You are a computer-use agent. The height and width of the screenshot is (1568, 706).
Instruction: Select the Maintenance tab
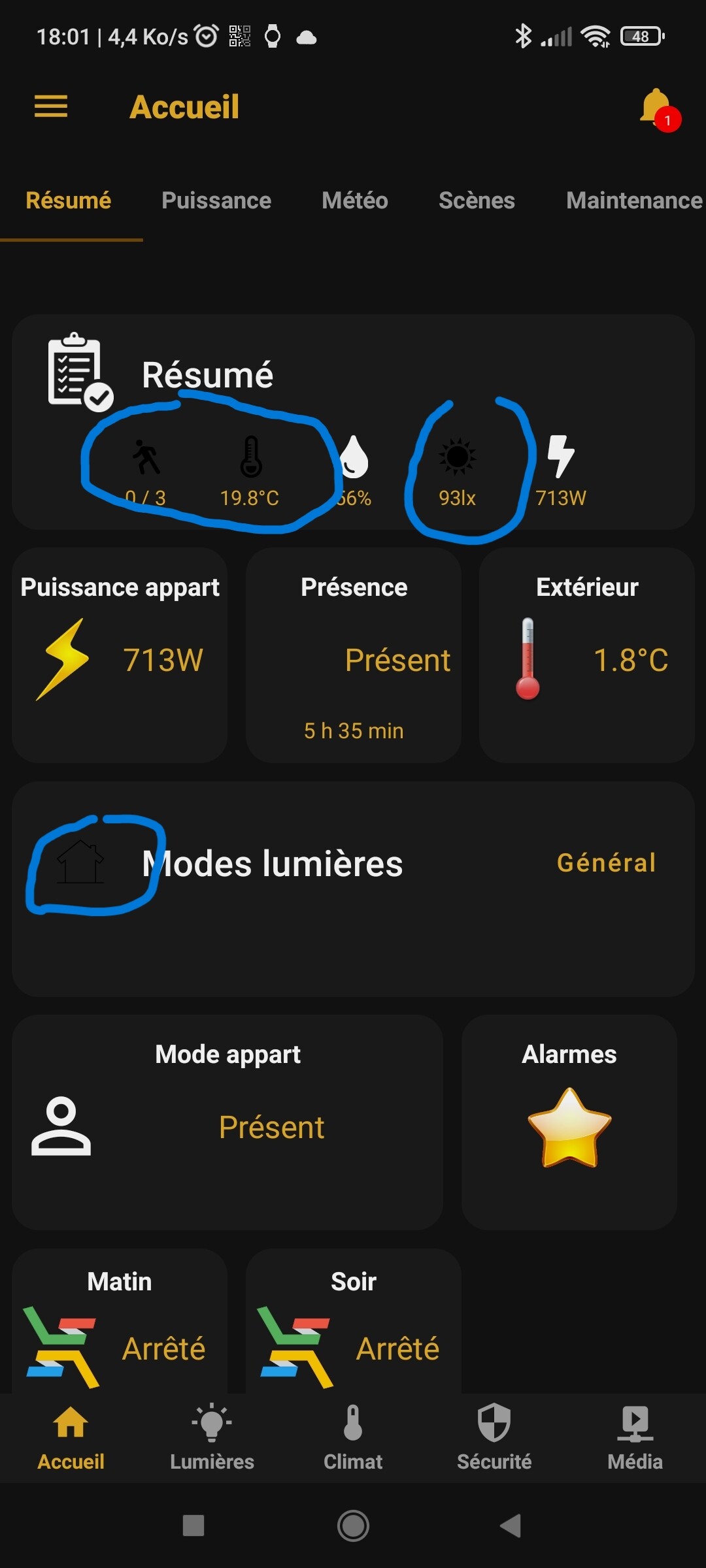tap(633, 201)
